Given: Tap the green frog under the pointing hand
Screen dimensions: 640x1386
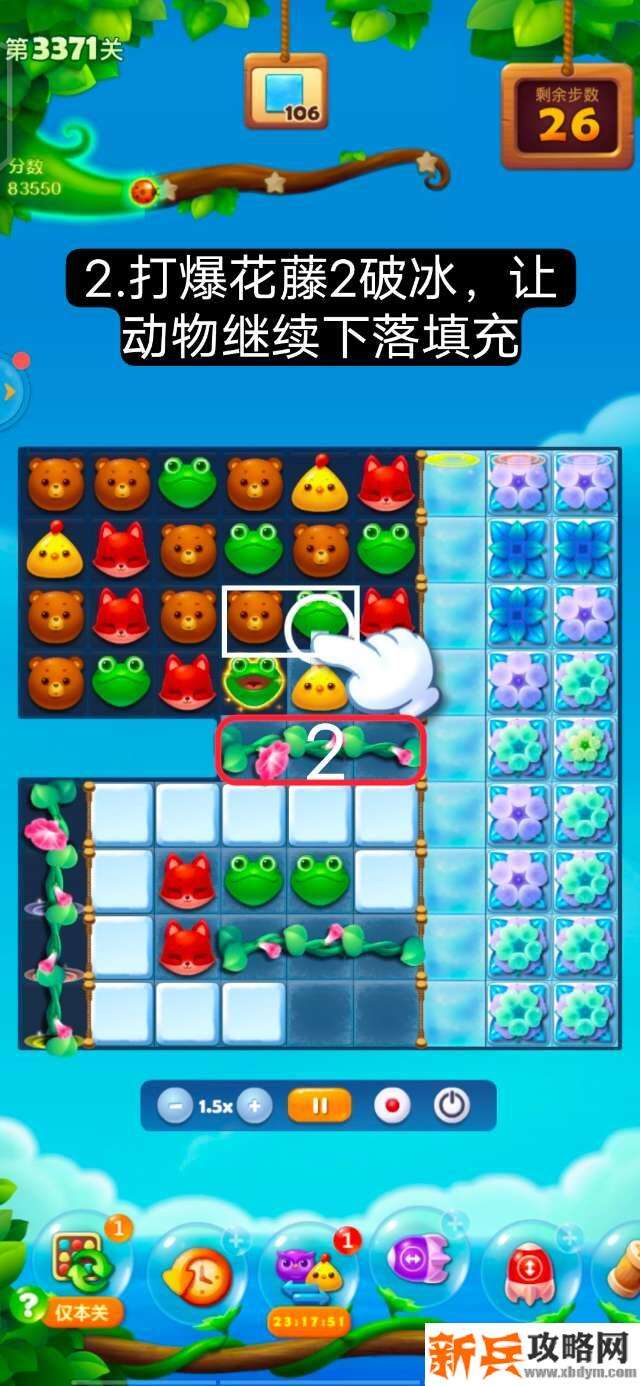Looking at the screenshot, I should (x=321, y=621).
